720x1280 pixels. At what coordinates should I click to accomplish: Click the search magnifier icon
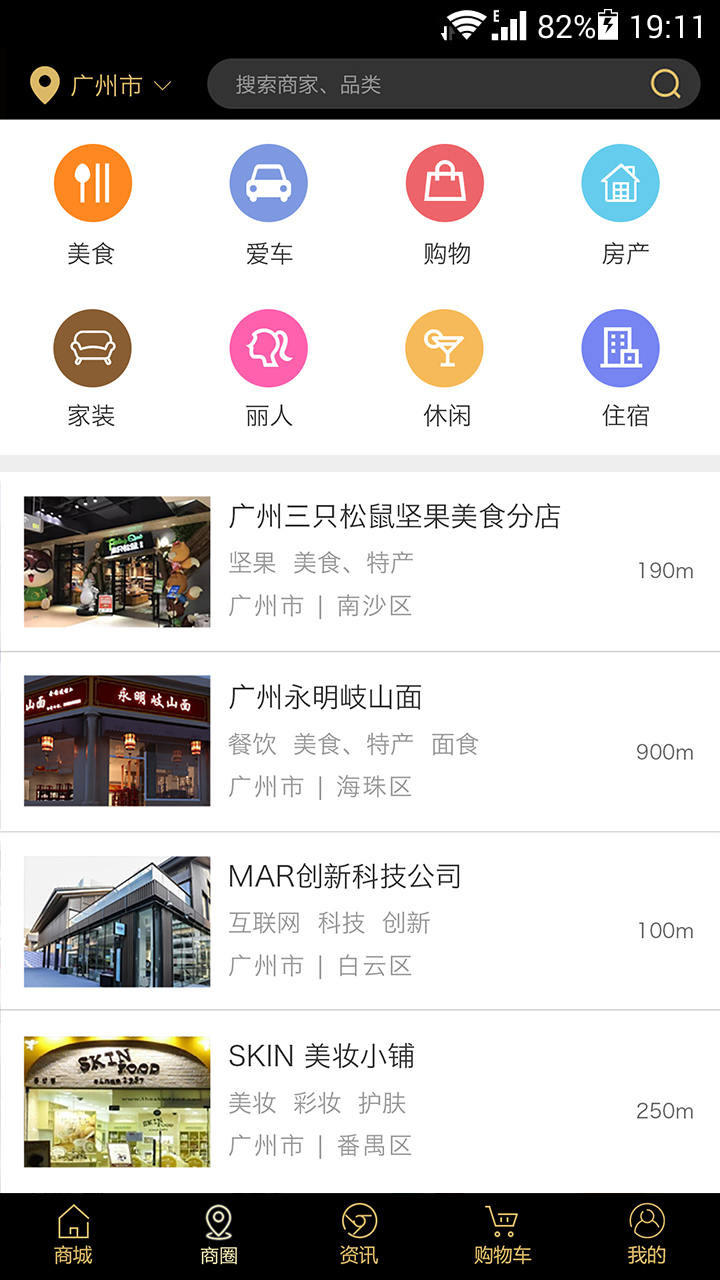(664, 83)
